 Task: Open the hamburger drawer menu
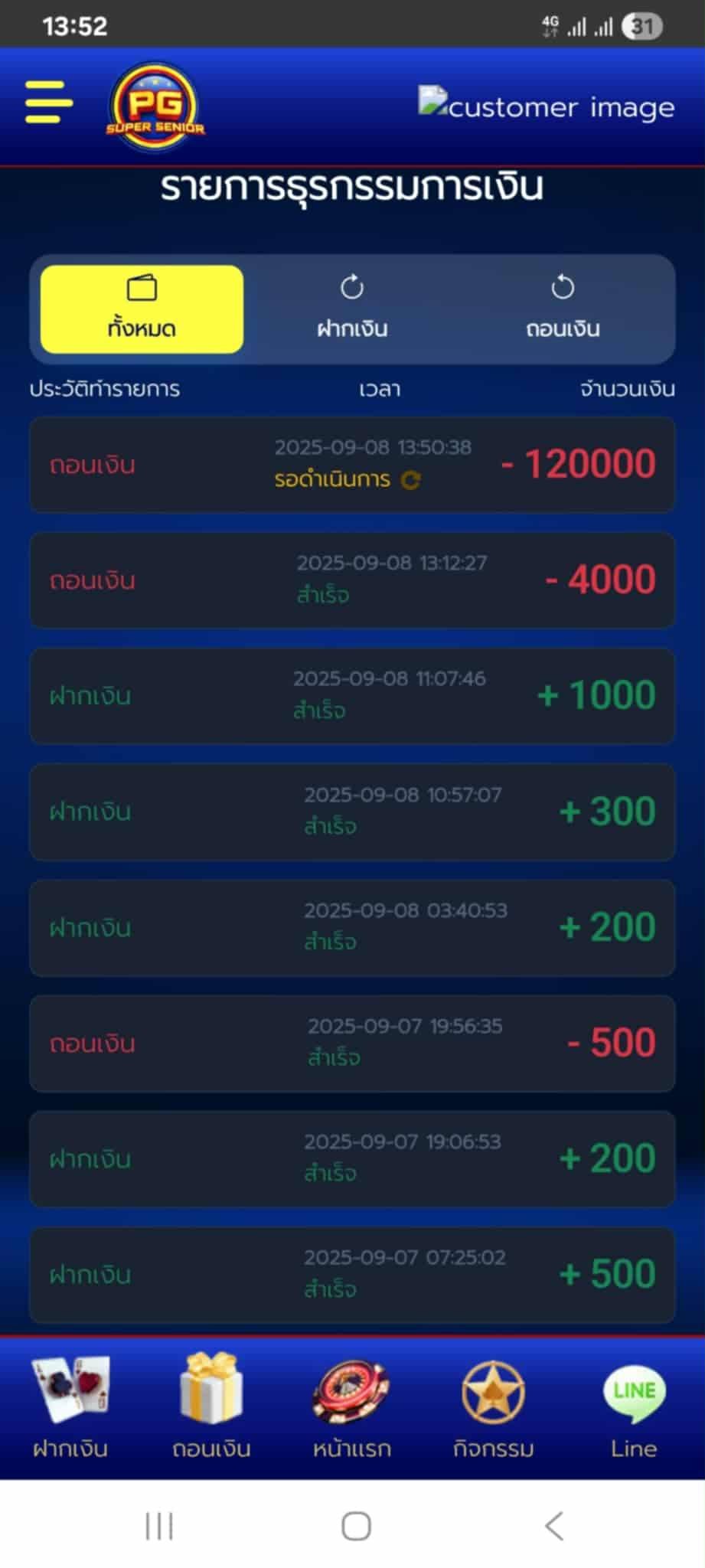tap(48, 102)
